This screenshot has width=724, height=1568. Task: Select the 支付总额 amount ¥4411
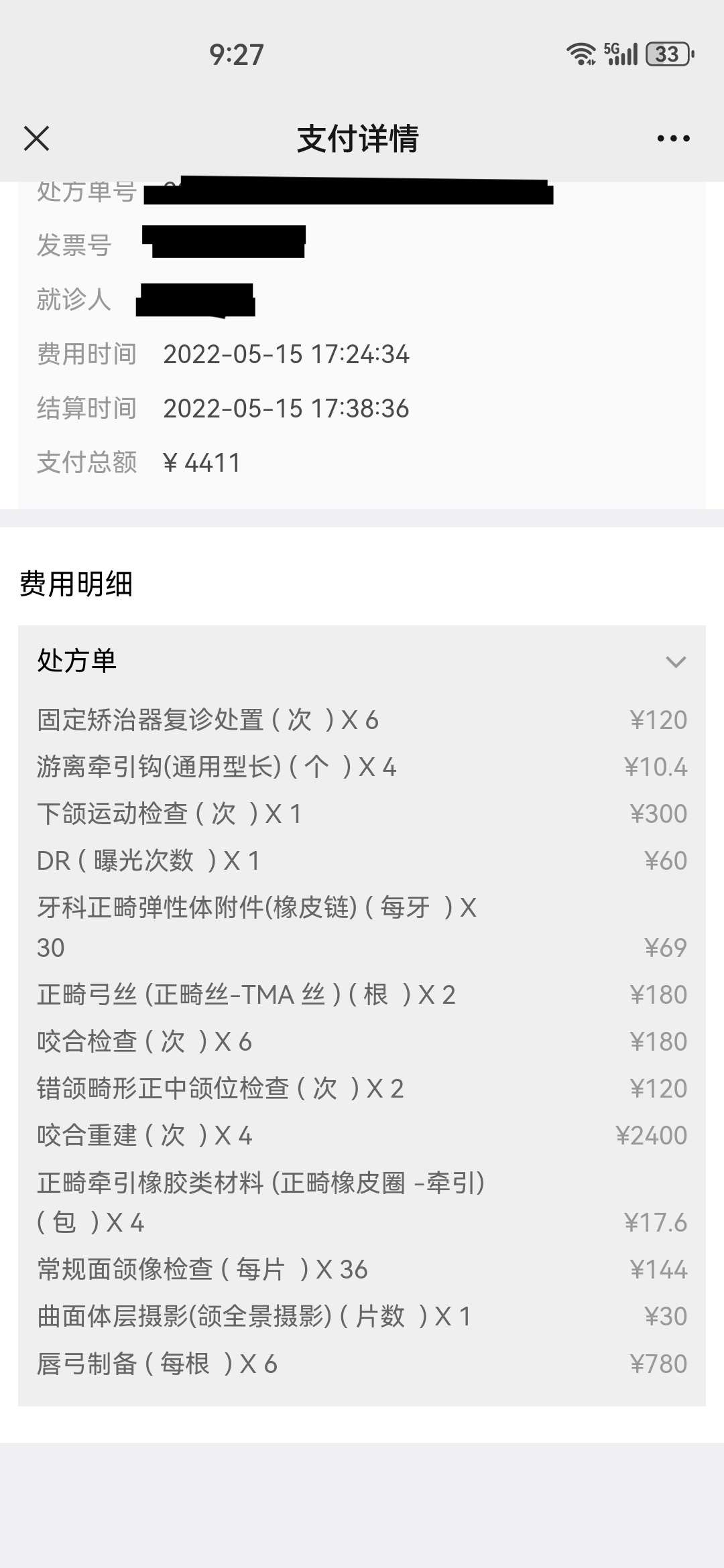pyautogui.click(x=202, y=461)
